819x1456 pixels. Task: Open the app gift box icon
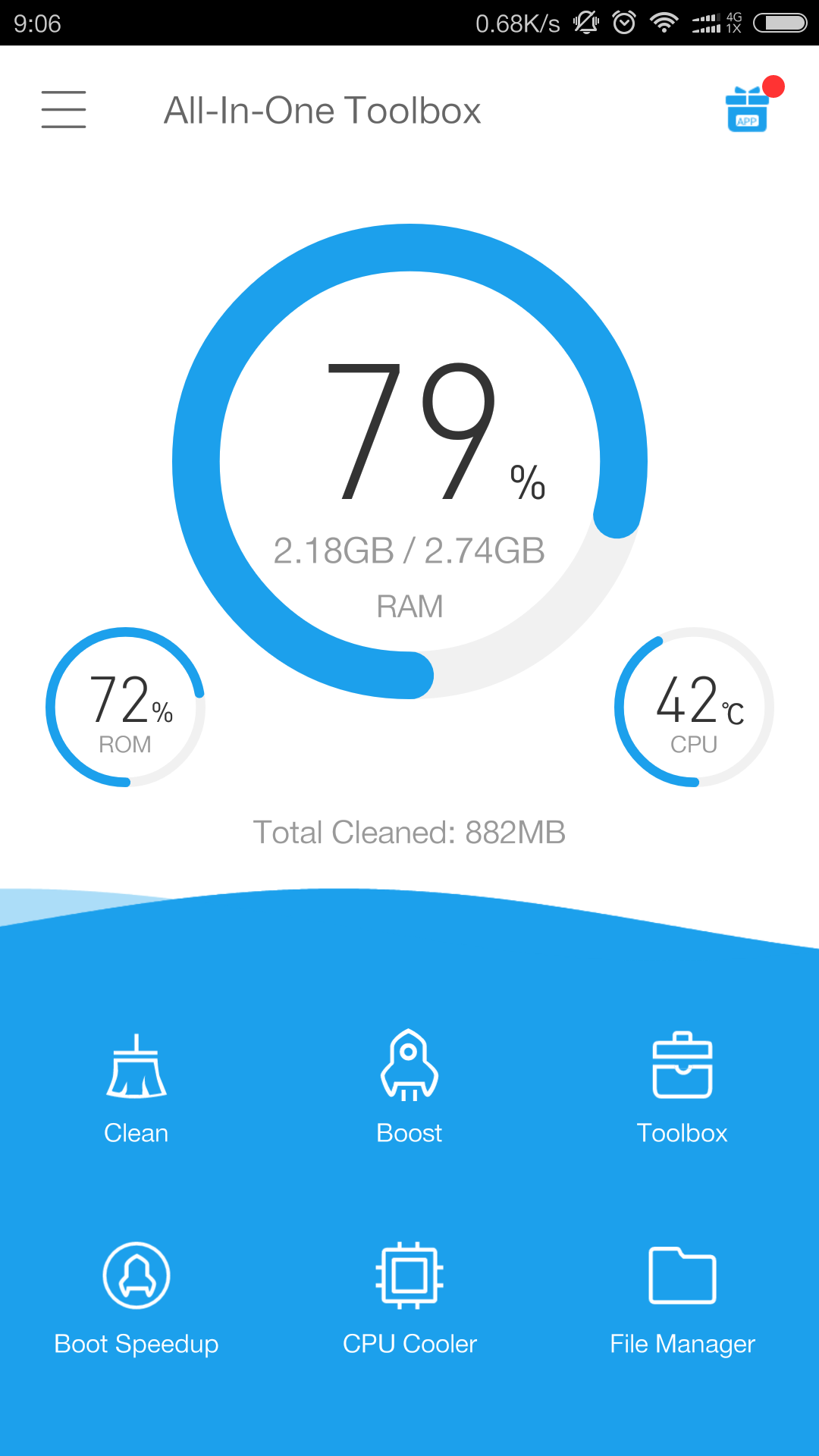(748, 110)
